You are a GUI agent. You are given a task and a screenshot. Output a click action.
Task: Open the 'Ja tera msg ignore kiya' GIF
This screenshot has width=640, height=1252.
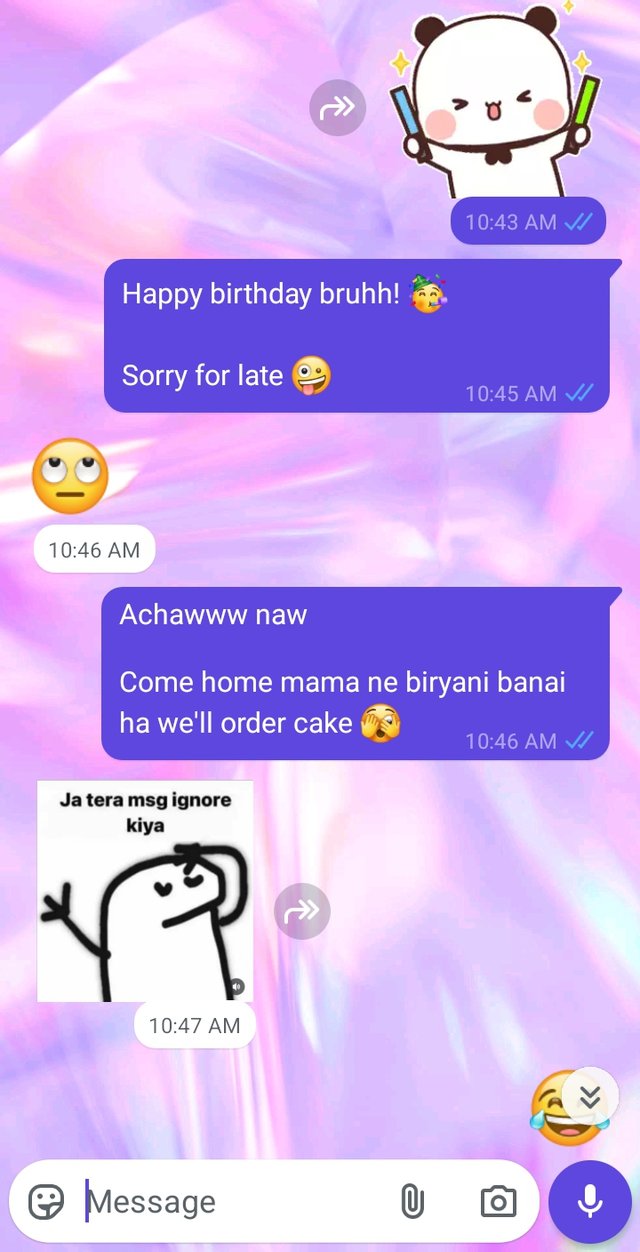coord(145,890)
